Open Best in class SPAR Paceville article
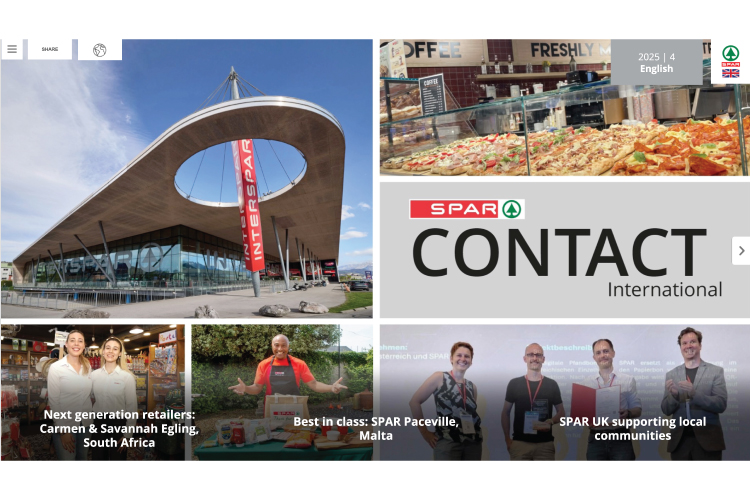This screenshot has height=500, width=750. tap(283, 392)
